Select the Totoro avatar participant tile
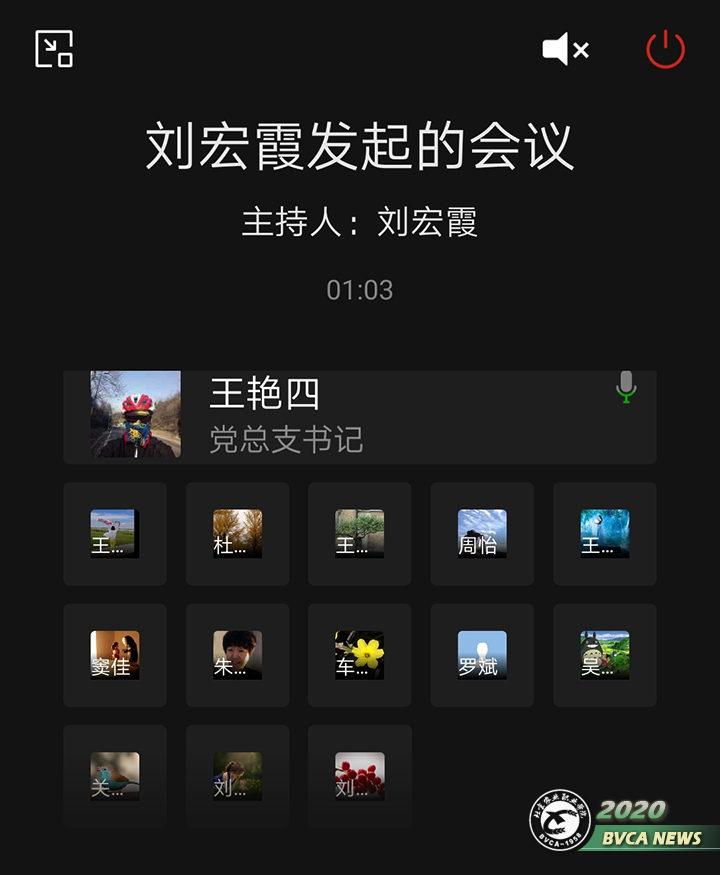The height and width of the screenshot is (875, 720). pyautogui.click(x=605, y=655)
